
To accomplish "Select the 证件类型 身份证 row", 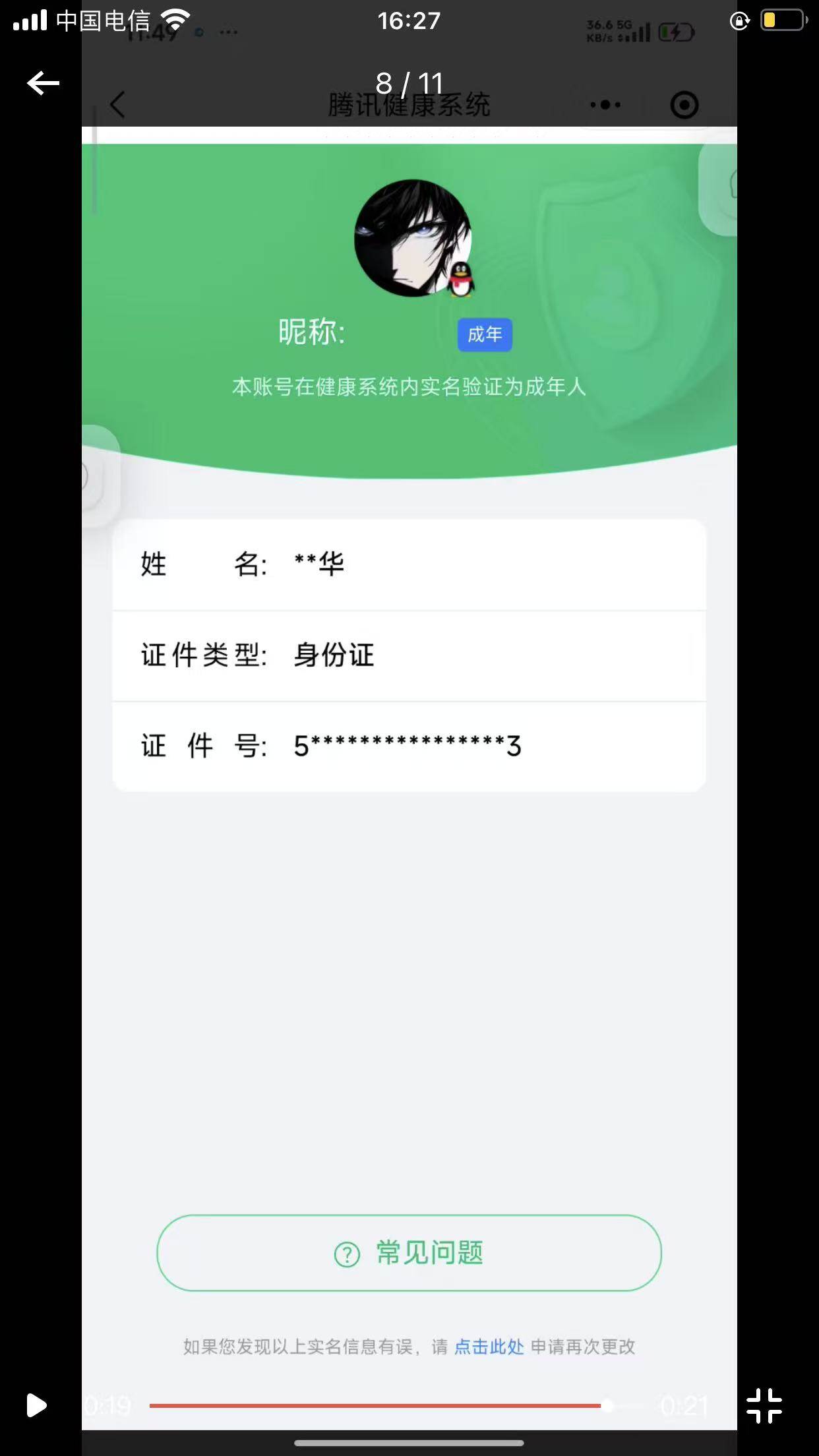I will point(409,655).
